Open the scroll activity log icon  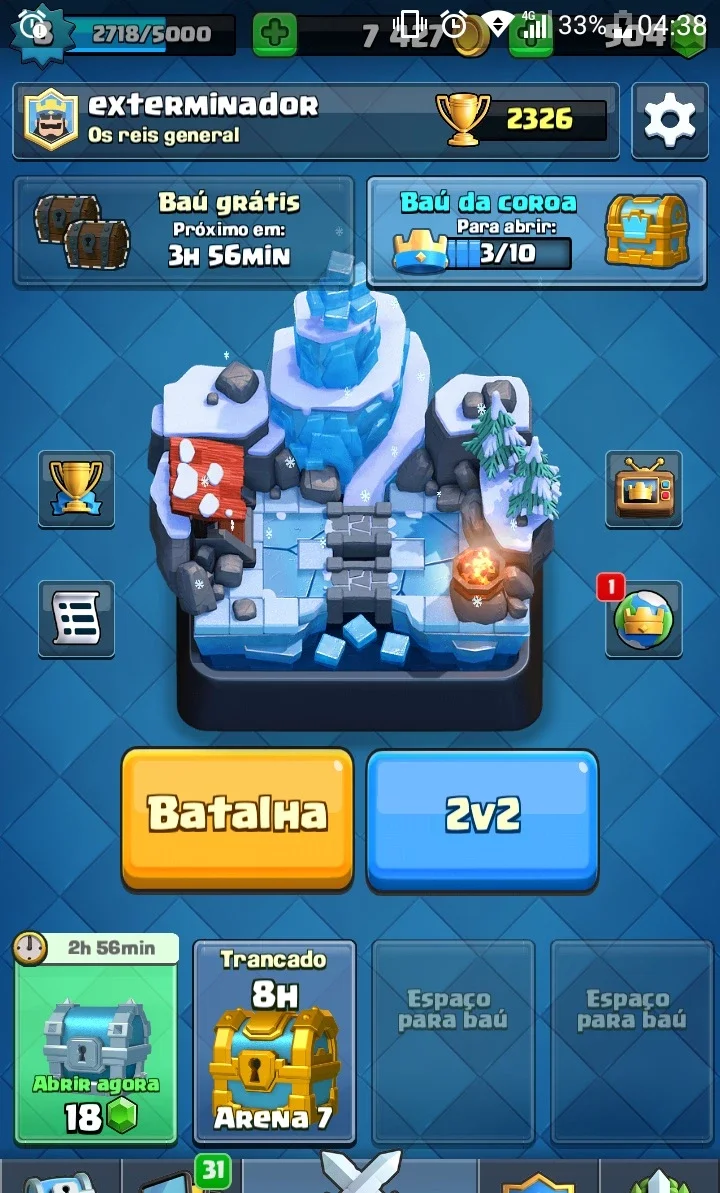tap(76, 619)
